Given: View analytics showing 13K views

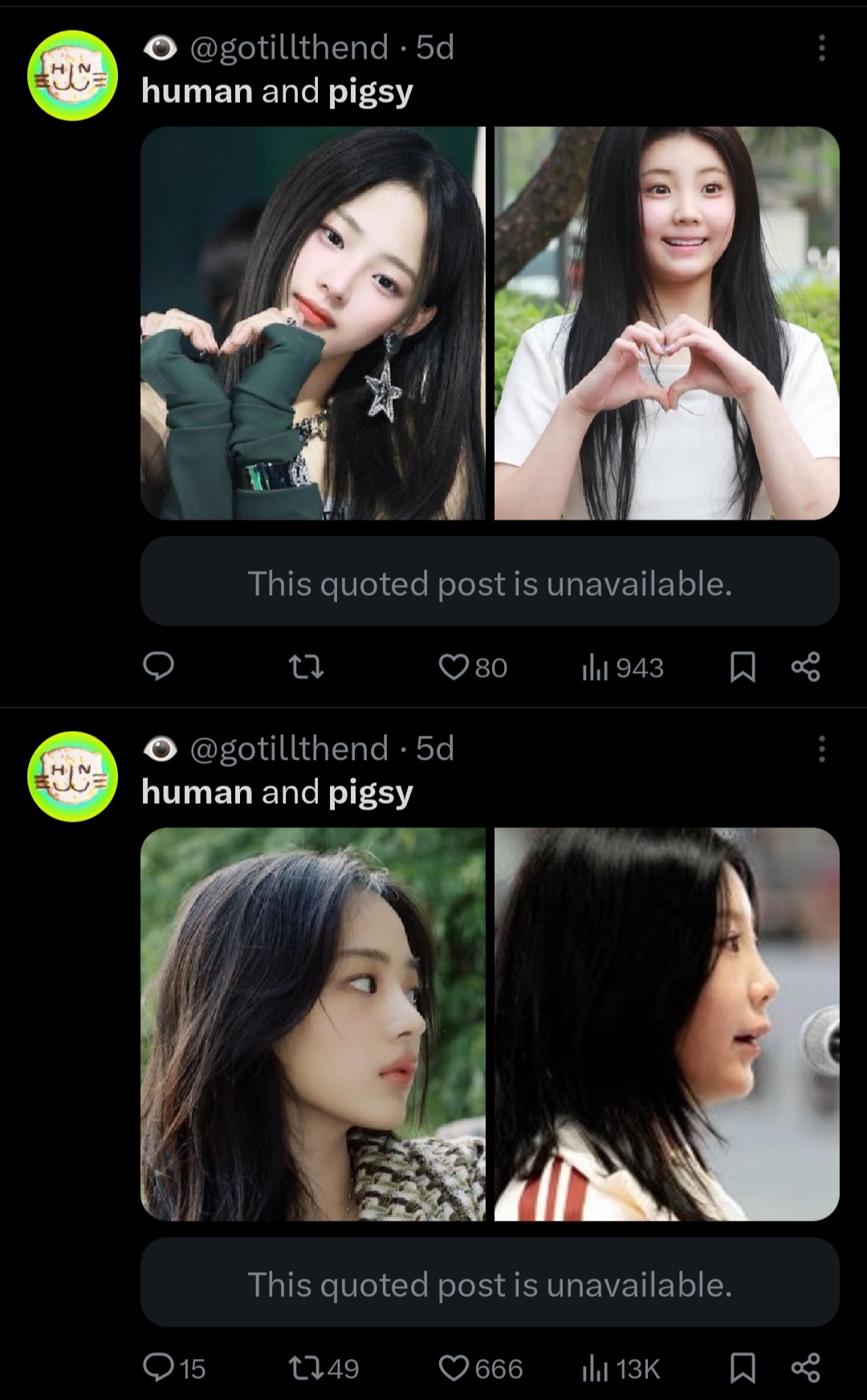Looking at the screenshot, I should tap(621, 1368).
